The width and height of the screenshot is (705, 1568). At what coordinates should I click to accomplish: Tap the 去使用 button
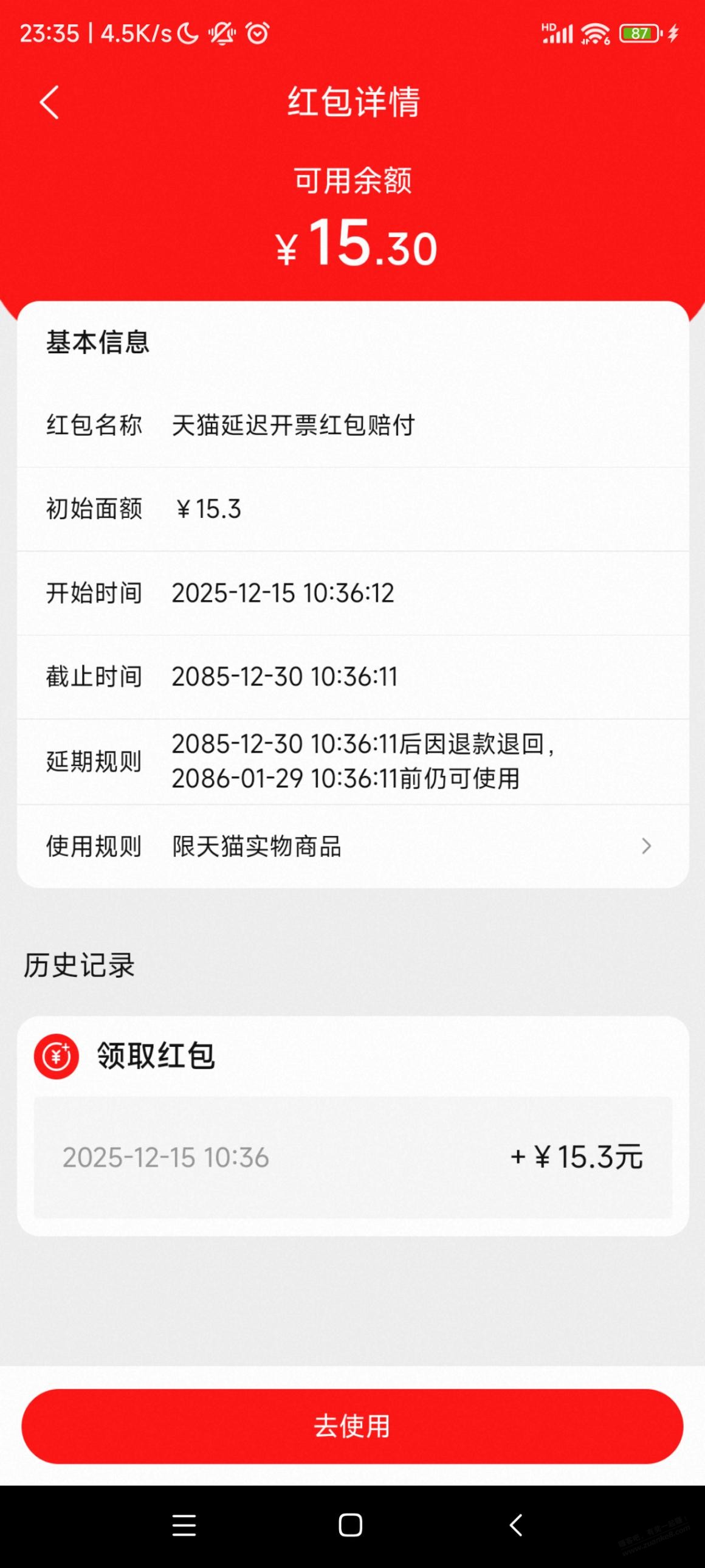pyautogui.click(x=352, y=1426)
